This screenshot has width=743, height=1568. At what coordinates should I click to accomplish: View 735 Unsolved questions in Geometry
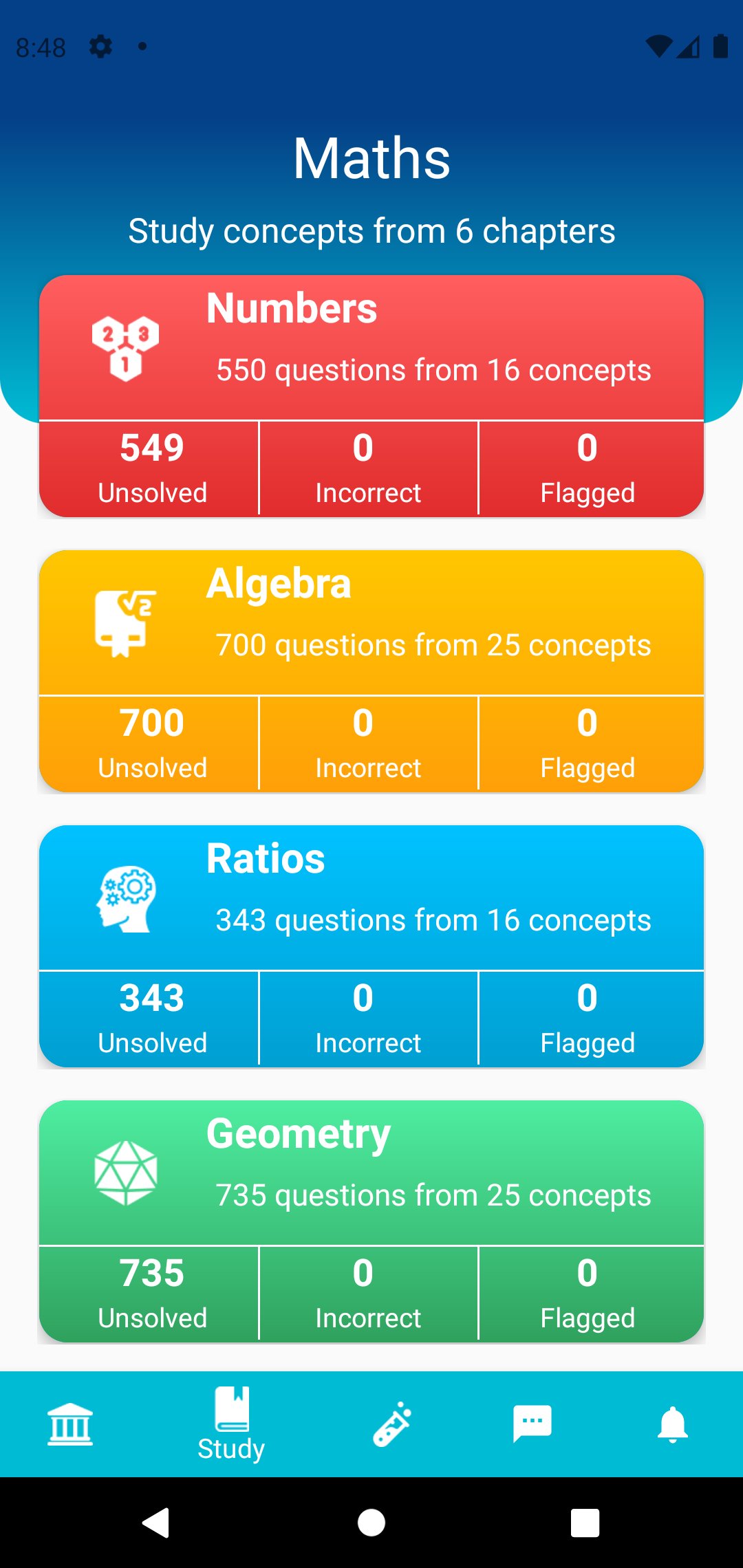[149, 1294]
